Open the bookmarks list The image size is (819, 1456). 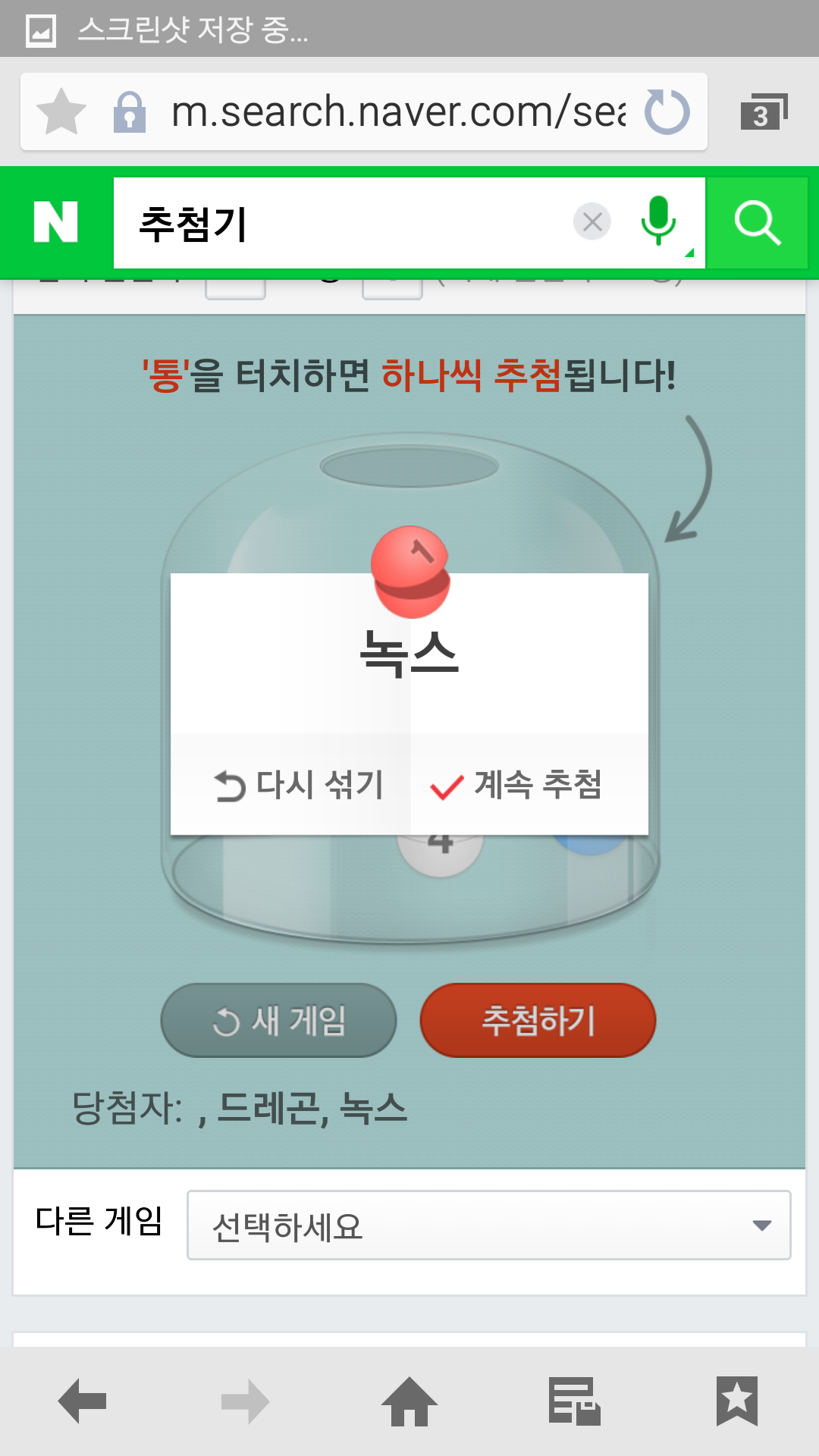tap(736, 1401)
